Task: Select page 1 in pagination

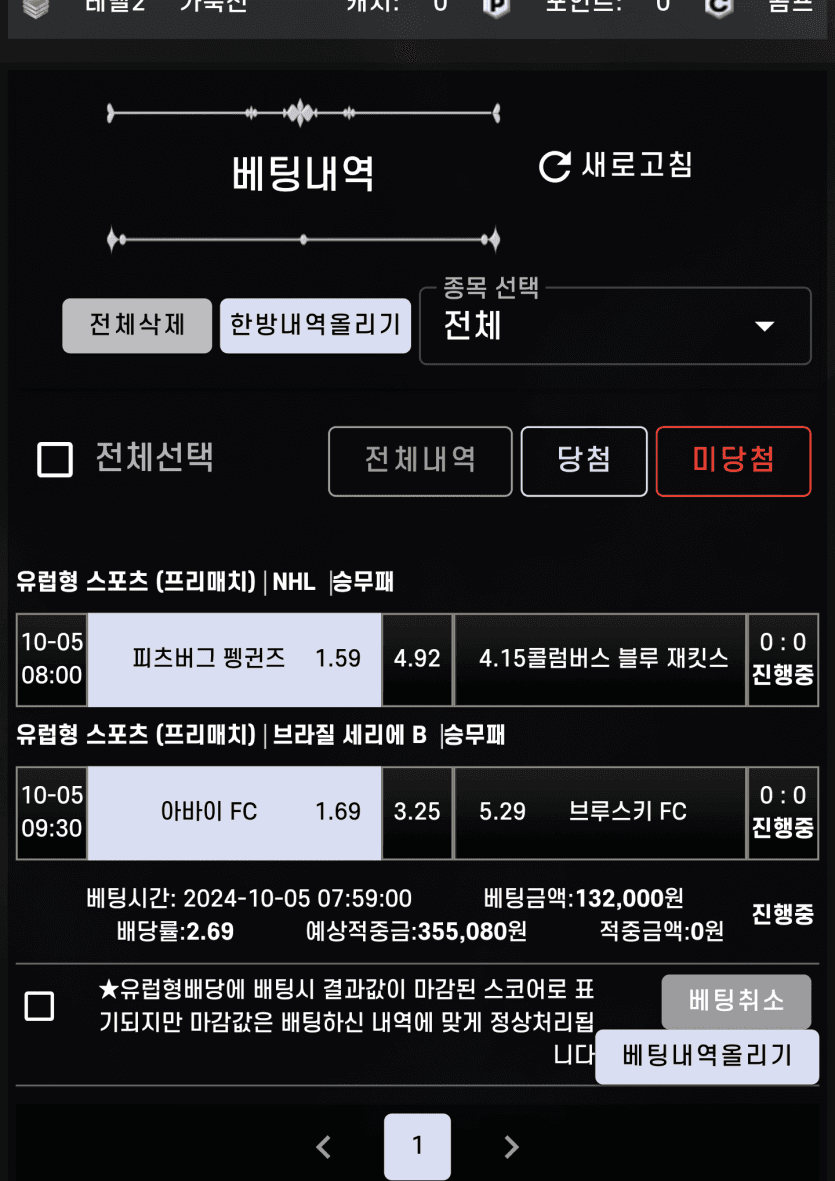Action: coord(417,1146)
